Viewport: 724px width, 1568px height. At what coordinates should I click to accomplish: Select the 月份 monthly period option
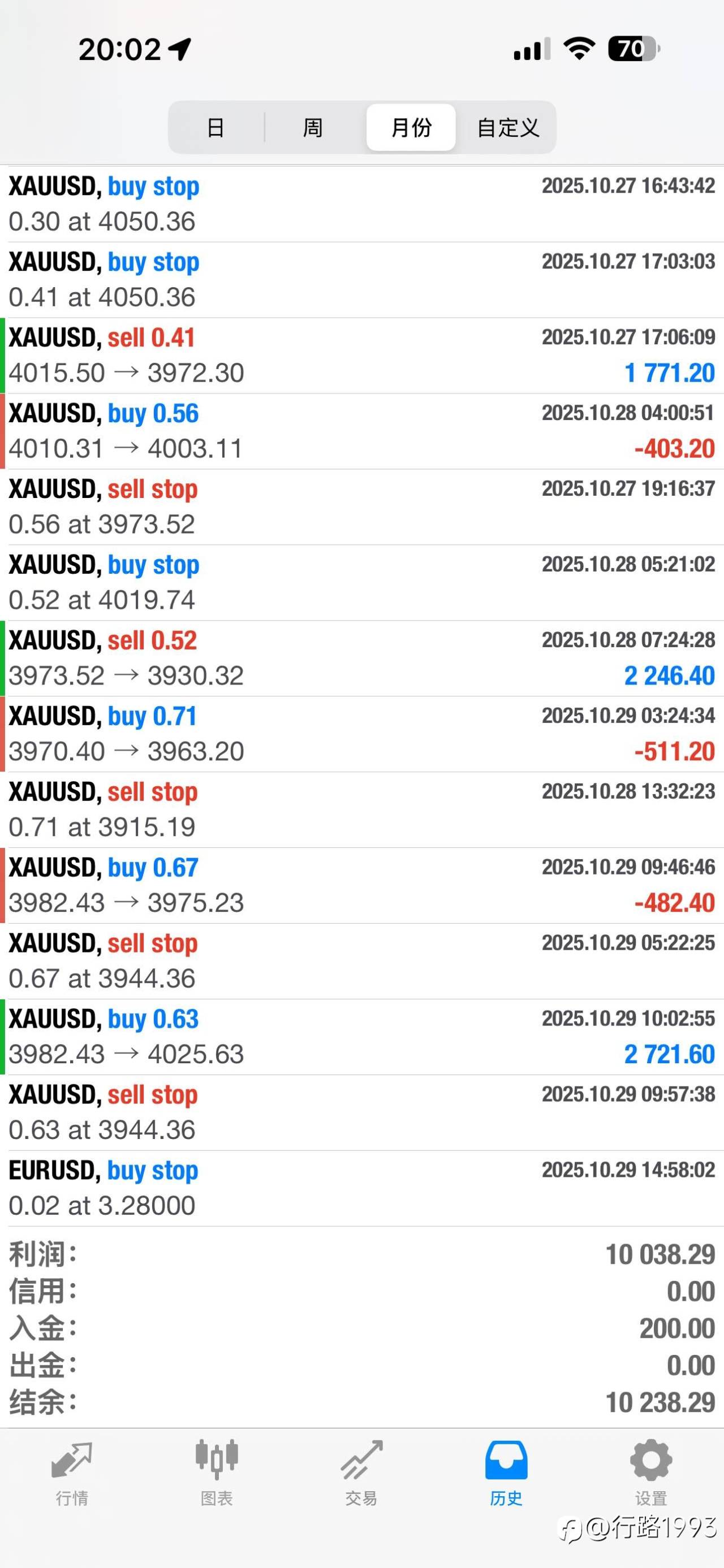(411, 128)
